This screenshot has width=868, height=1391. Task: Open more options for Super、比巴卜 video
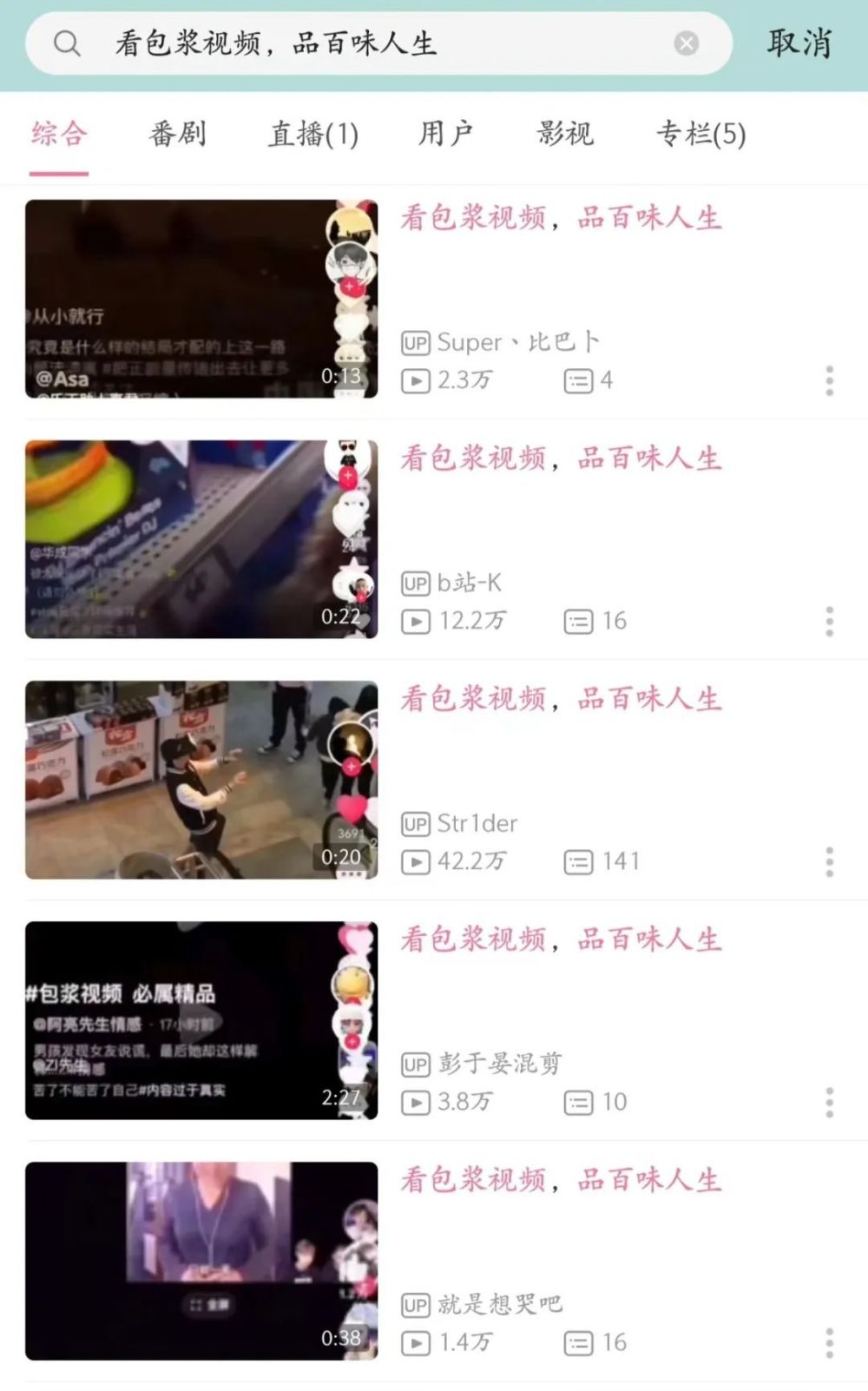tap(829, 380)
